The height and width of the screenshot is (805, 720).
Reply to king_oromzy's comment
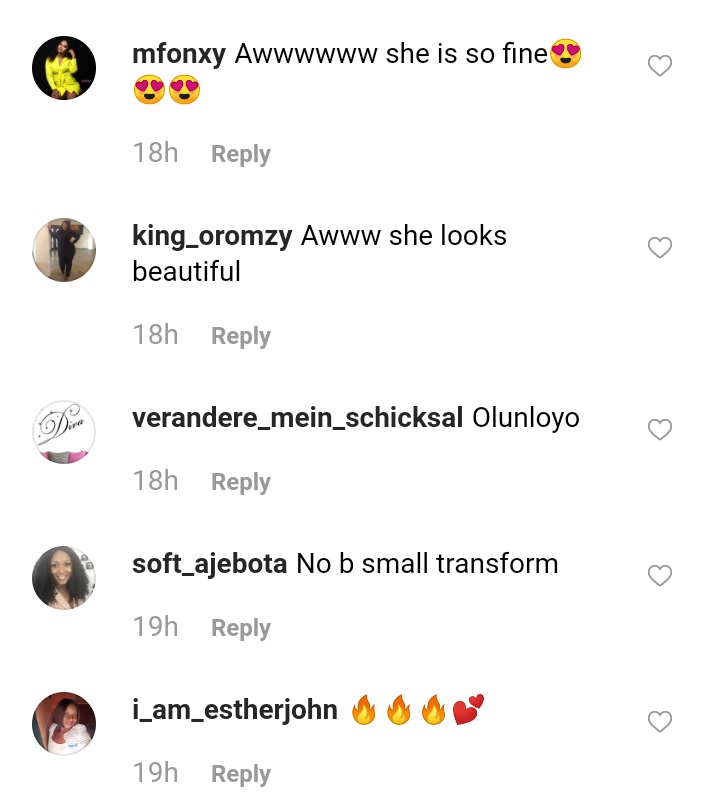tap(241, 336)
